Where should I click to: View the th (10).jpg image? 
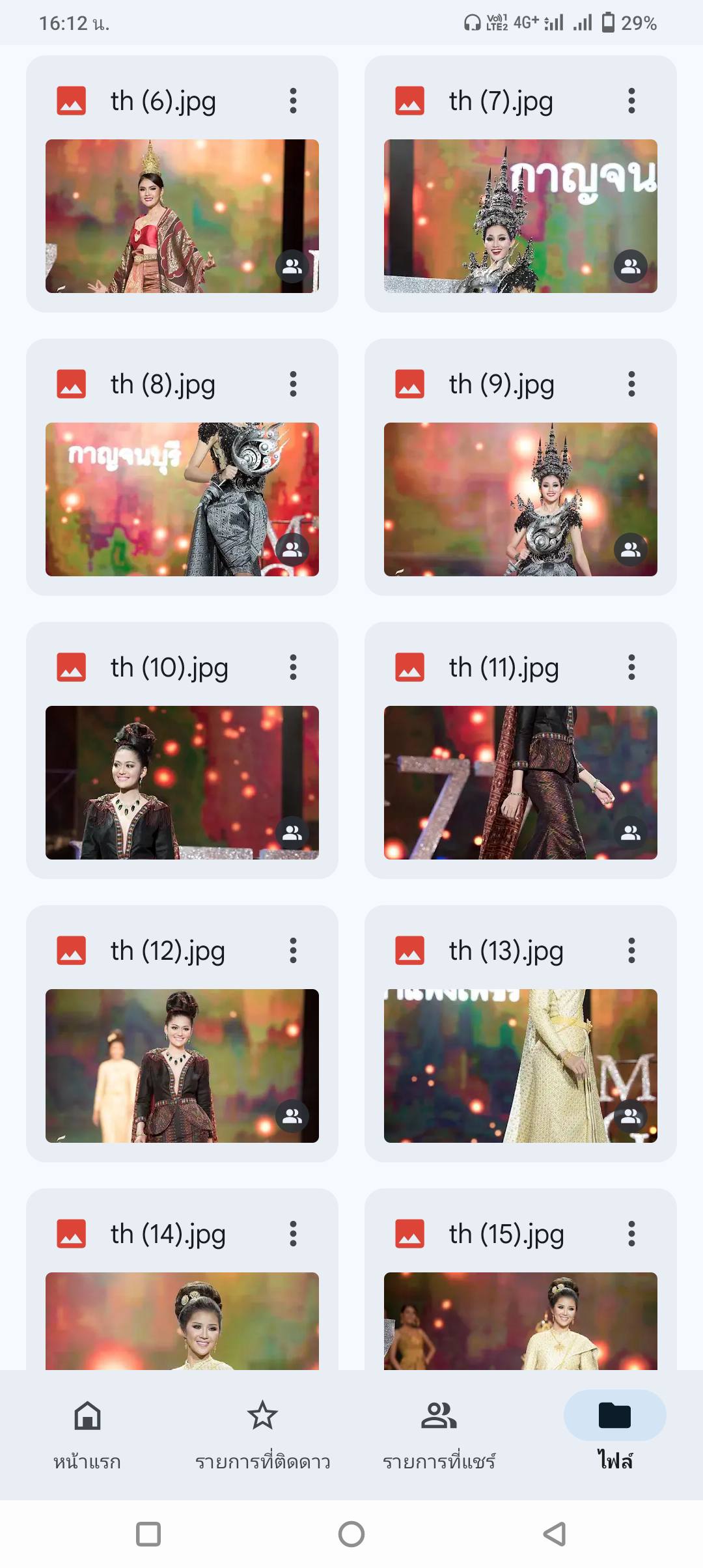pos(182,782)
